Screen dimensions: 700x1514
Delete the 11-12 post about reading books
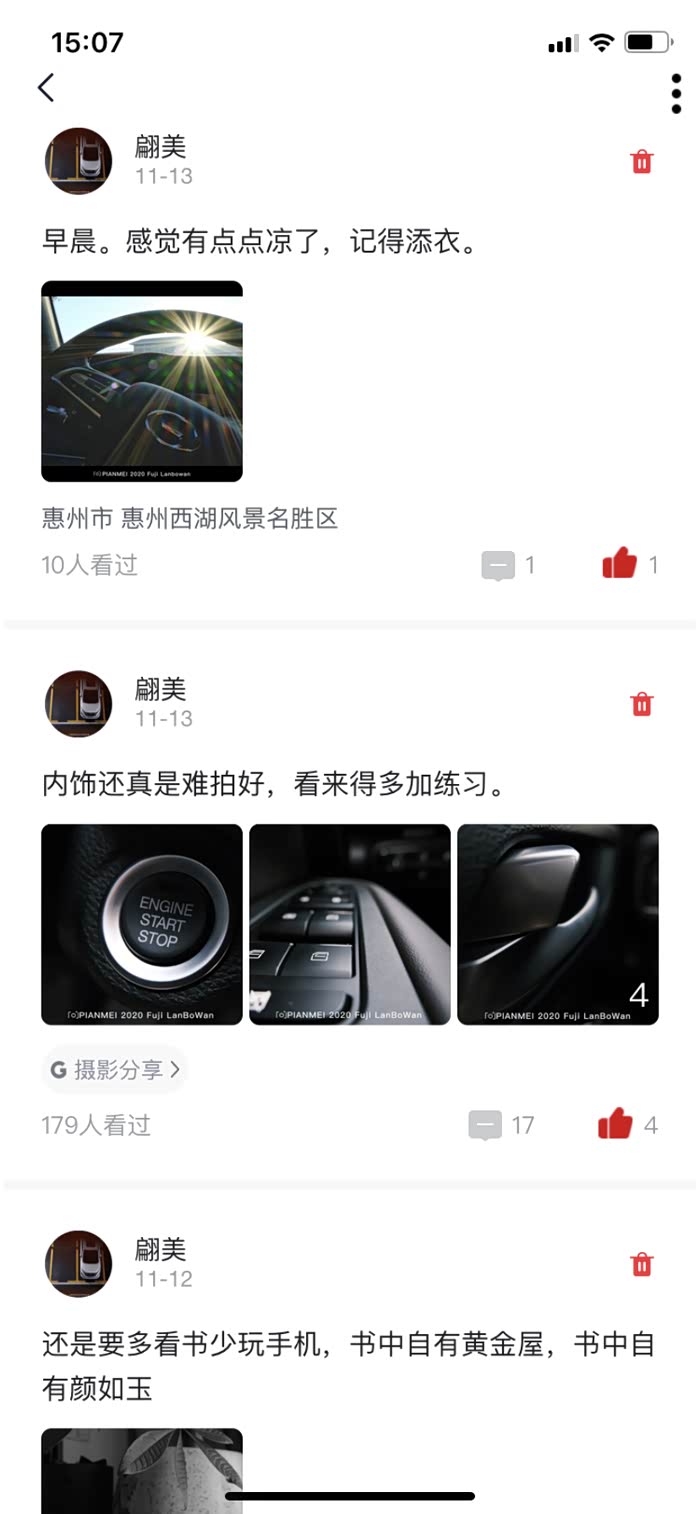click(642, 1264)
